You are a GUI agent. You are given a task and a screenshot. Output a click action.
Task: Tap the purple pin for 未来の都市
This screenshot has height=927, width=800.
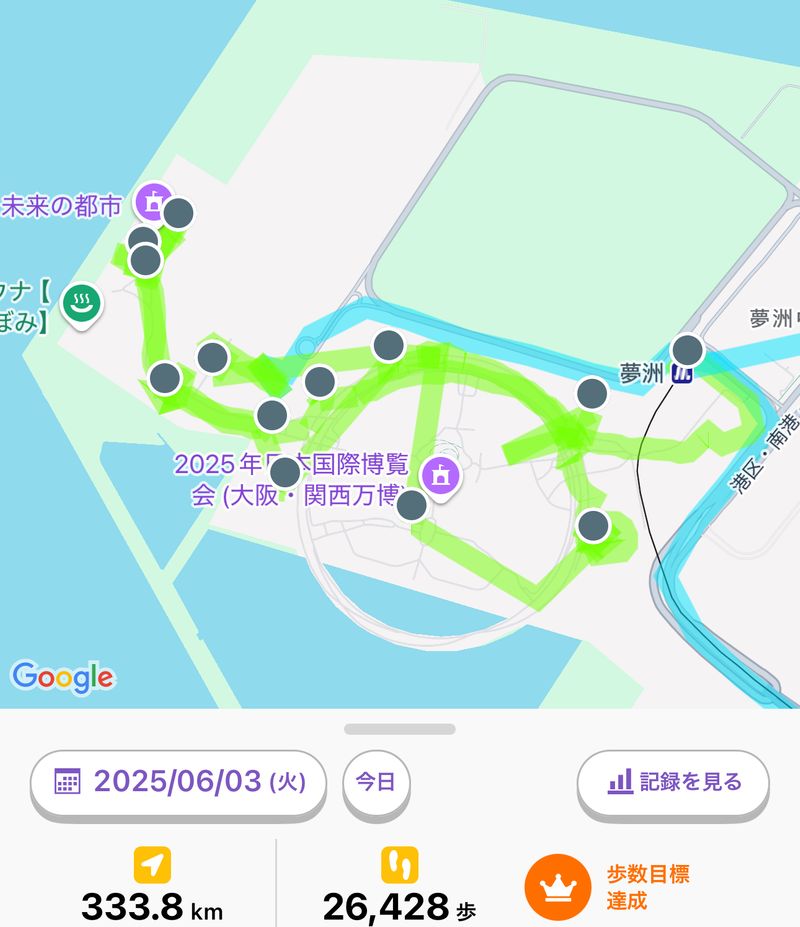(153, 202)
